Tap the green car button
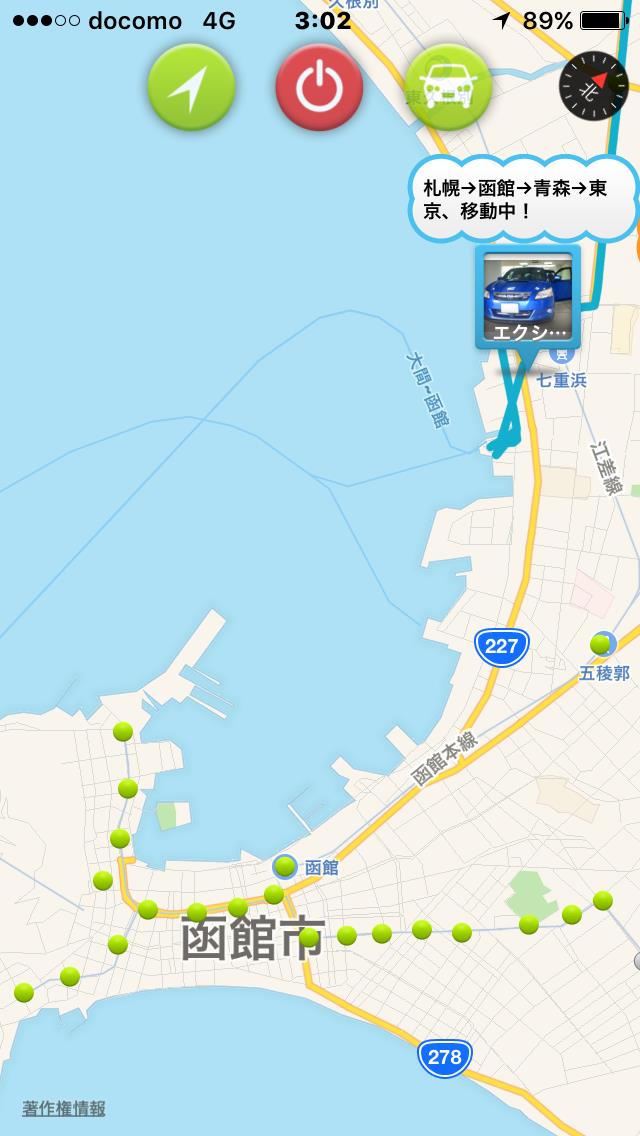640x1136 pixels. [448, 87]
